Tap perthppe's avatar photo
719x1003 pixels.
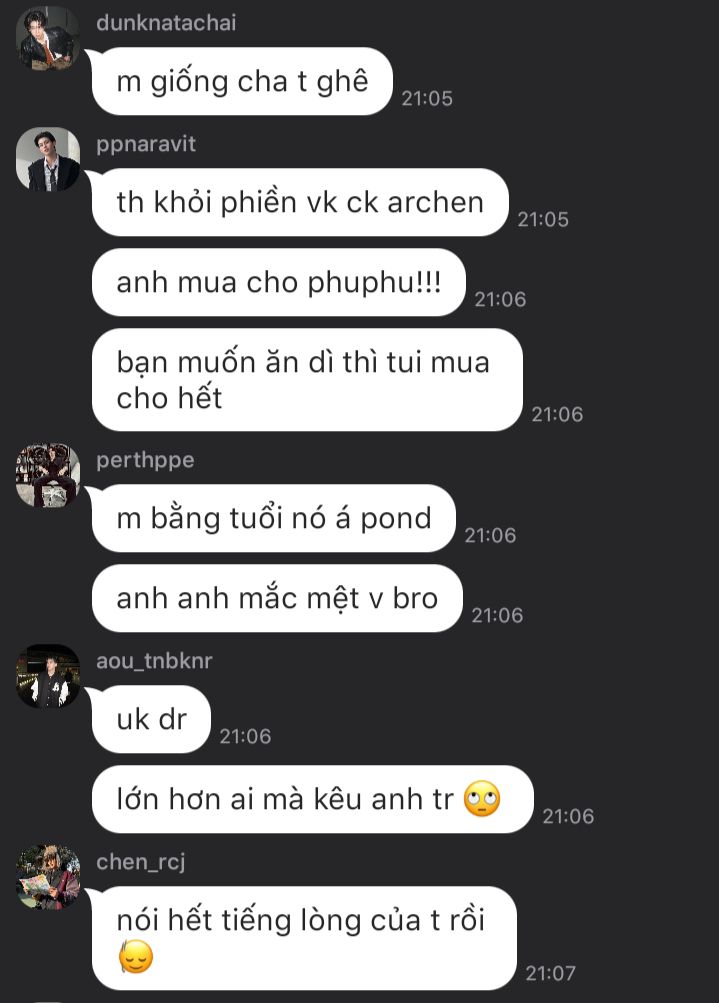coord(48,475)
